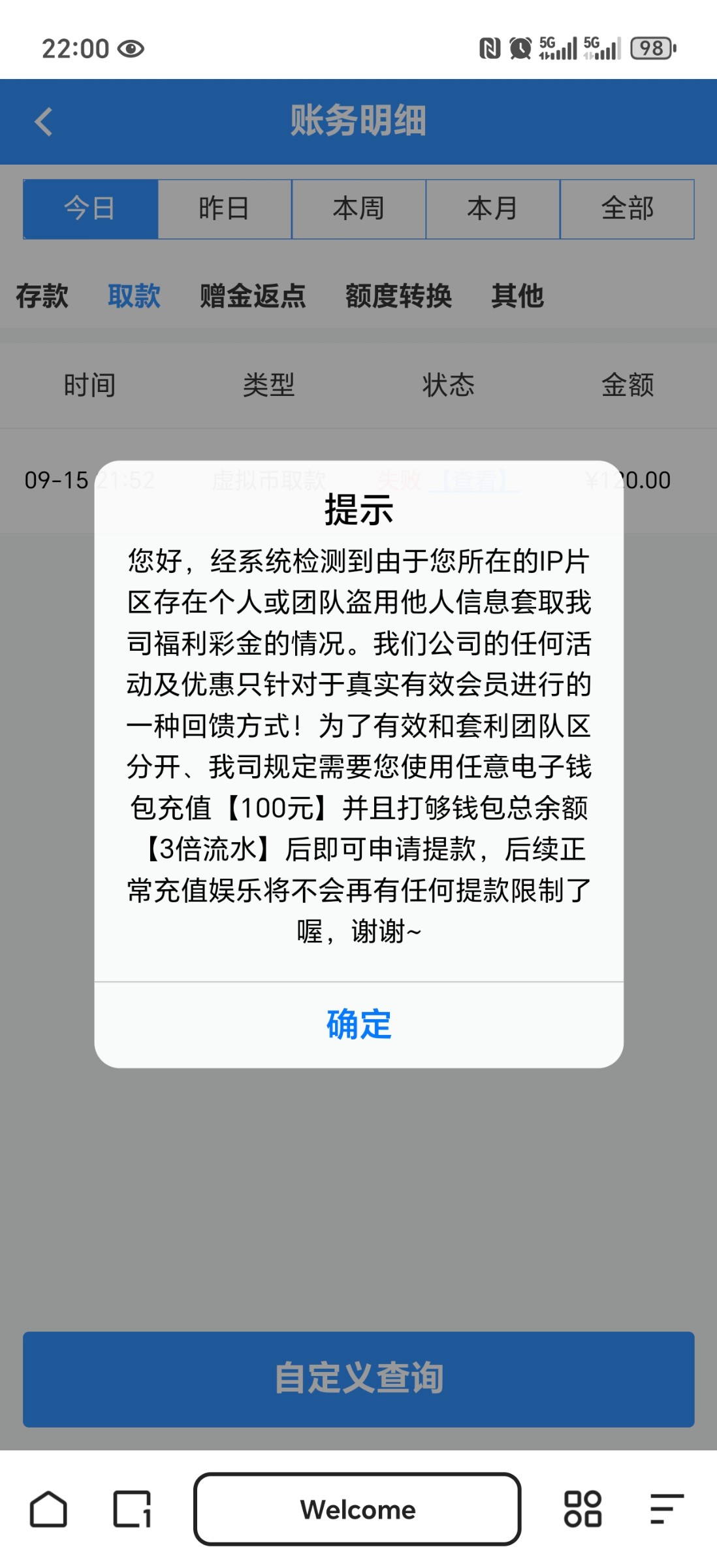Open the 存款 category
717x1568 pixels.
tap(42, 296)
